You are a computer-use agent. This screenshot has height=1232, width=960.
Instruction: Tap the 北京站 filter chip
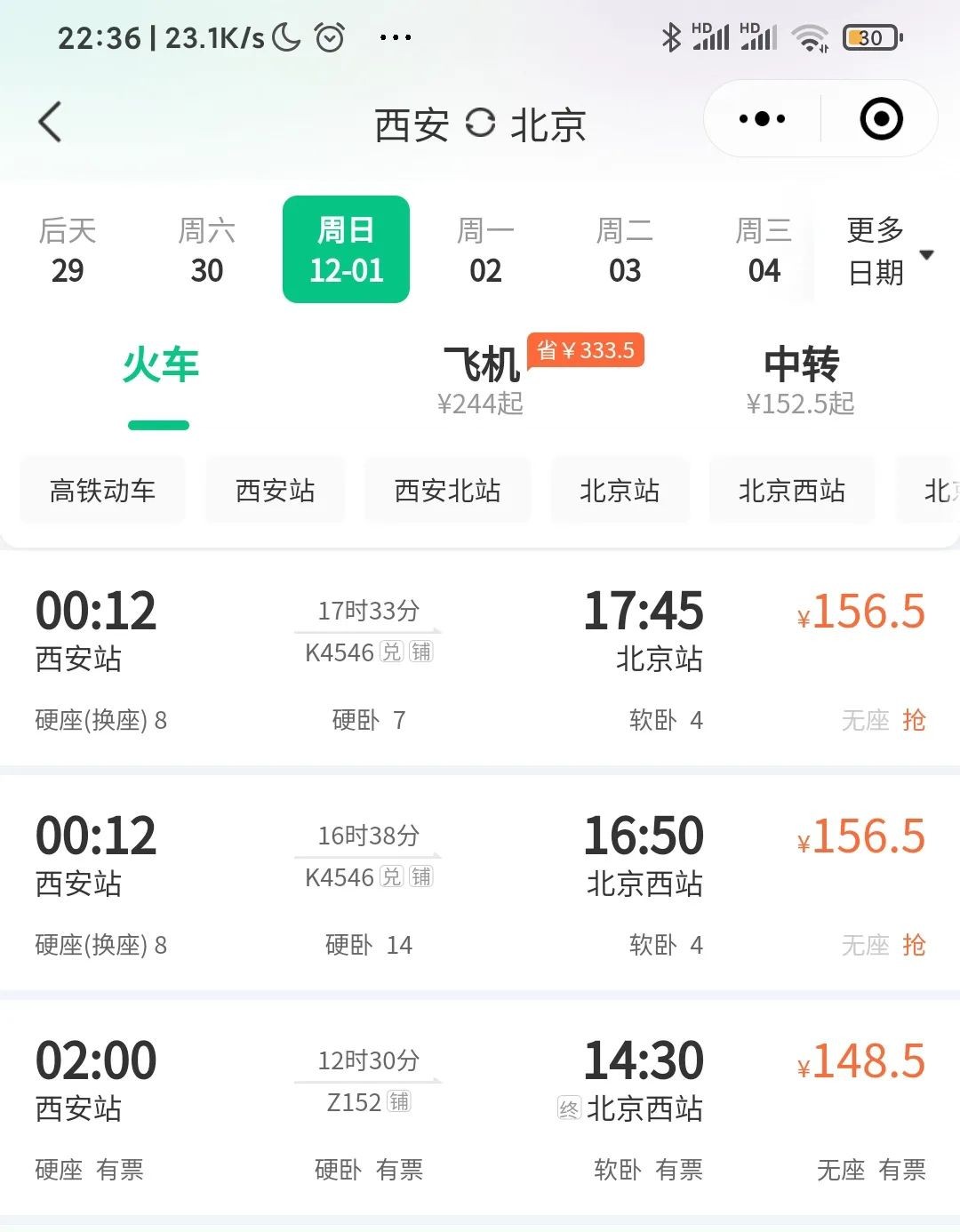[620, 490]
